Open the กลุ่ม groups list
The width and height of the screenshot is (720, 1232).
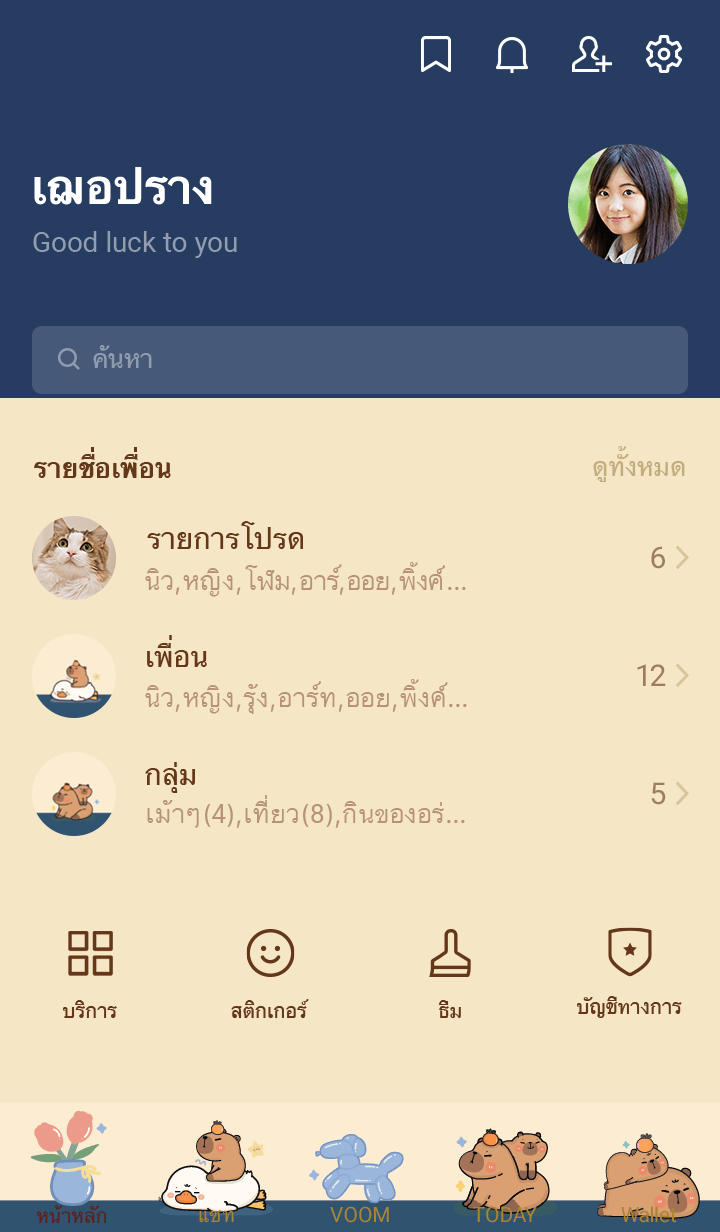(360, 794)
